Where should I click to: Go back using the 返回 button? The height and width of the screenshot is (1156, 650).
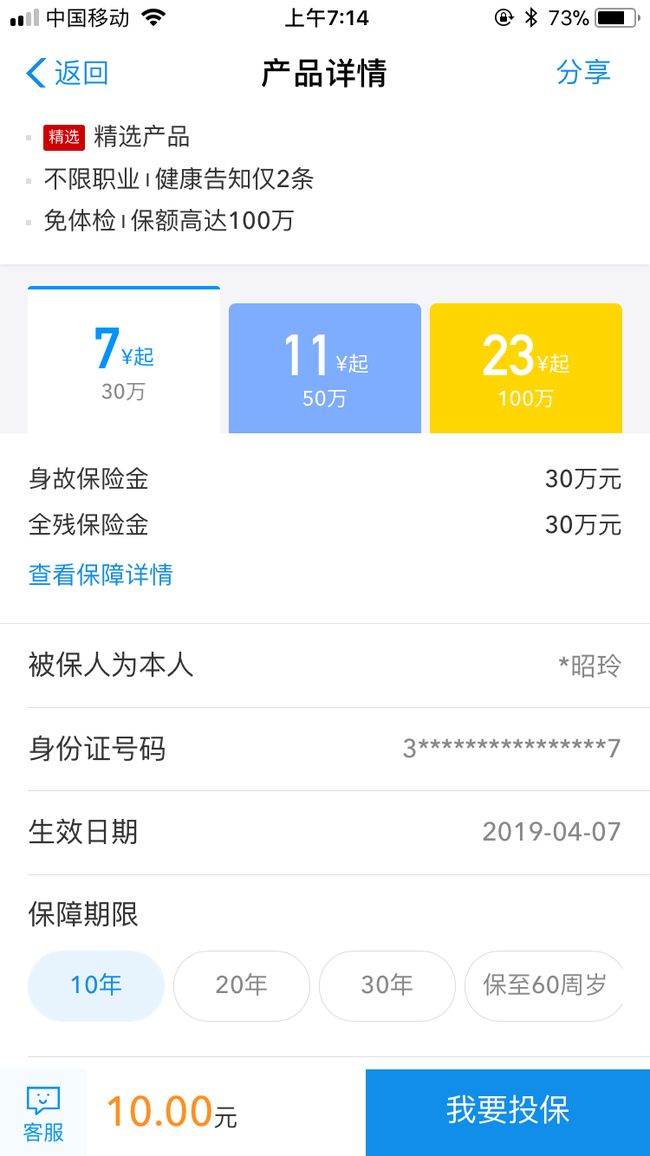(x=67, y=73)
